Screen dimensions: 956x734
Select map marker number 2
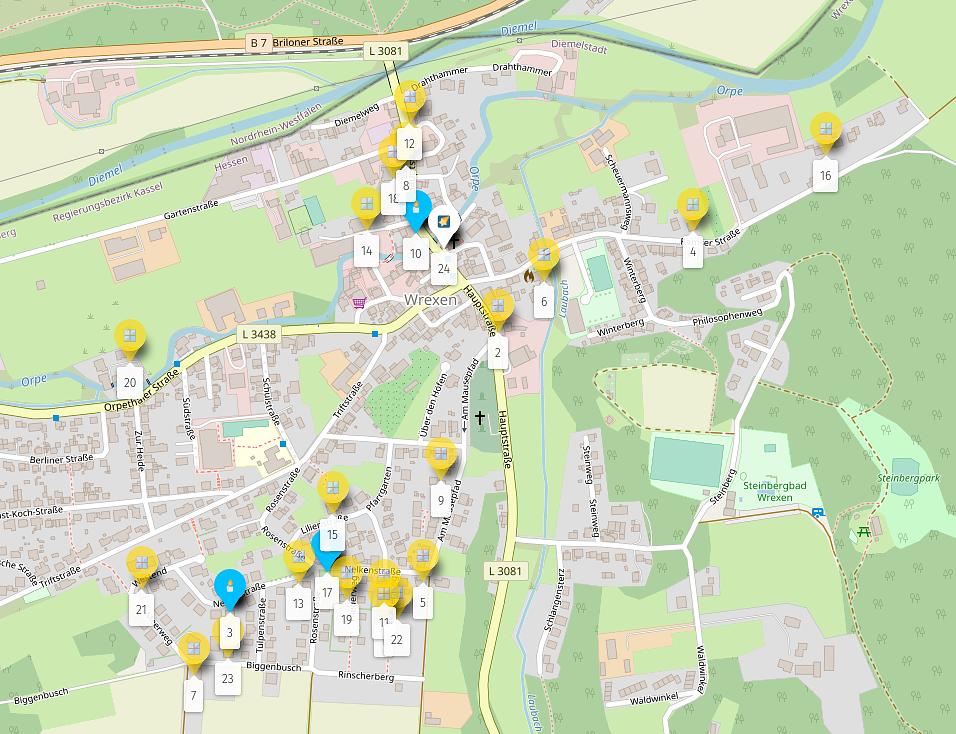point(497,308)
